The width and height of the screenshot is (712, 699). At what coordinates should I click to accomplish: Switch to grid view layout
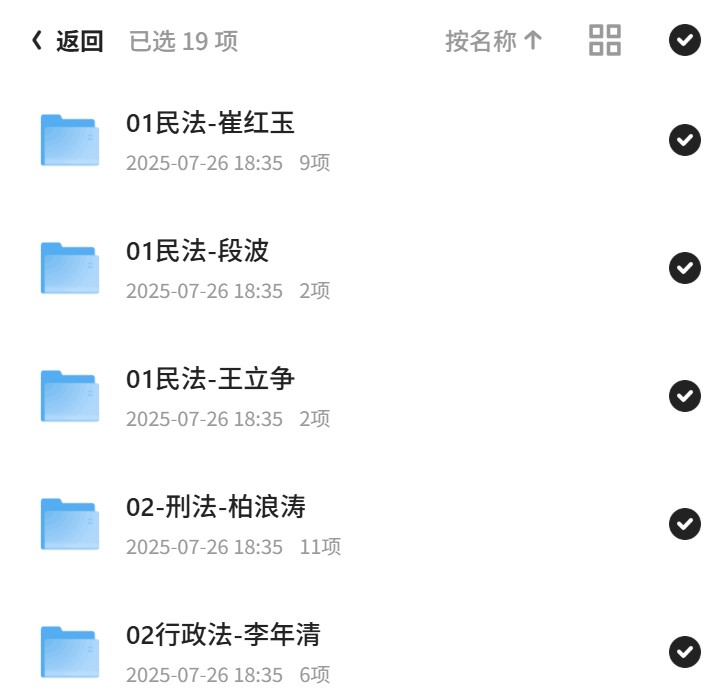point(605,41)
